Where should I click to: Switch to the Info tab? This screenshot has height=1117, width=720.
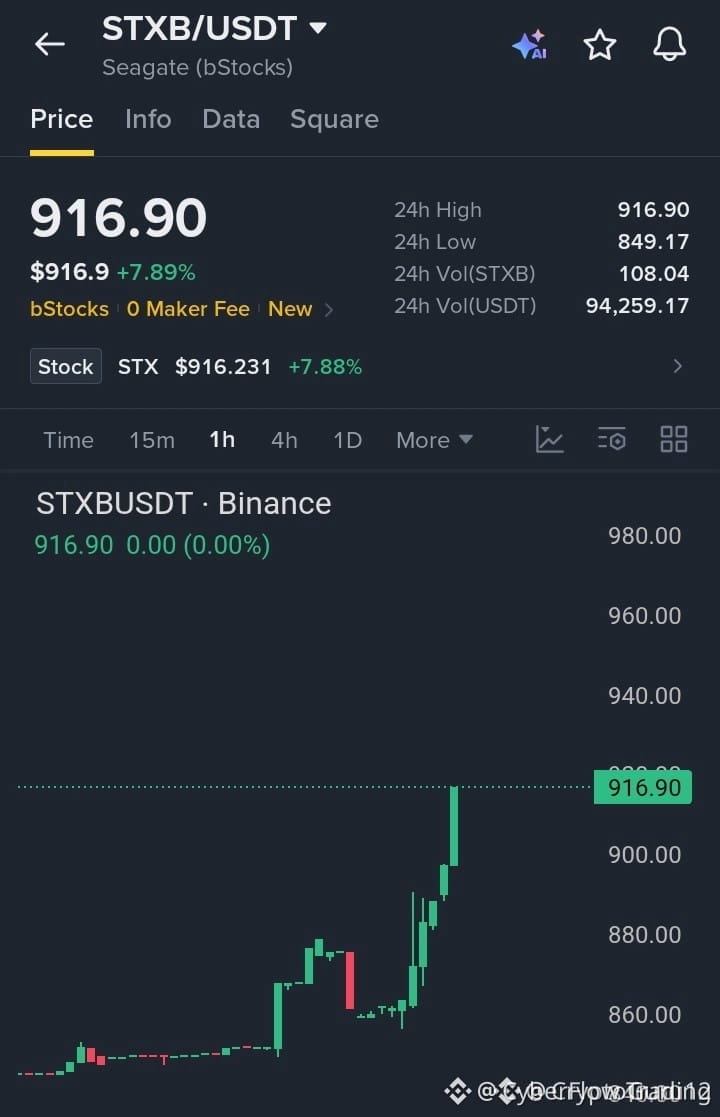tap(148, 119)
